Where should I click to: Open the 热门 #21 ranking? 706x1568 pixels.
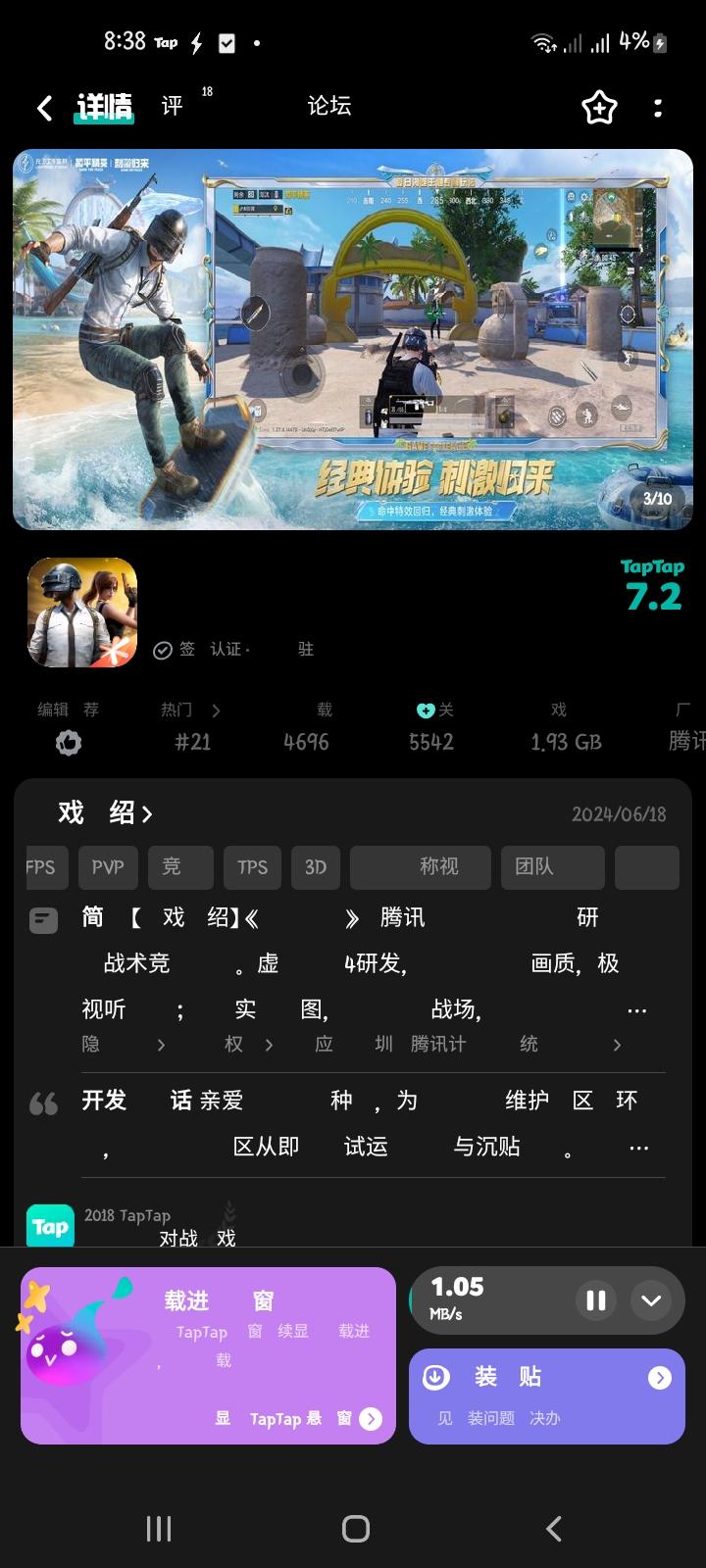(192, 727)
